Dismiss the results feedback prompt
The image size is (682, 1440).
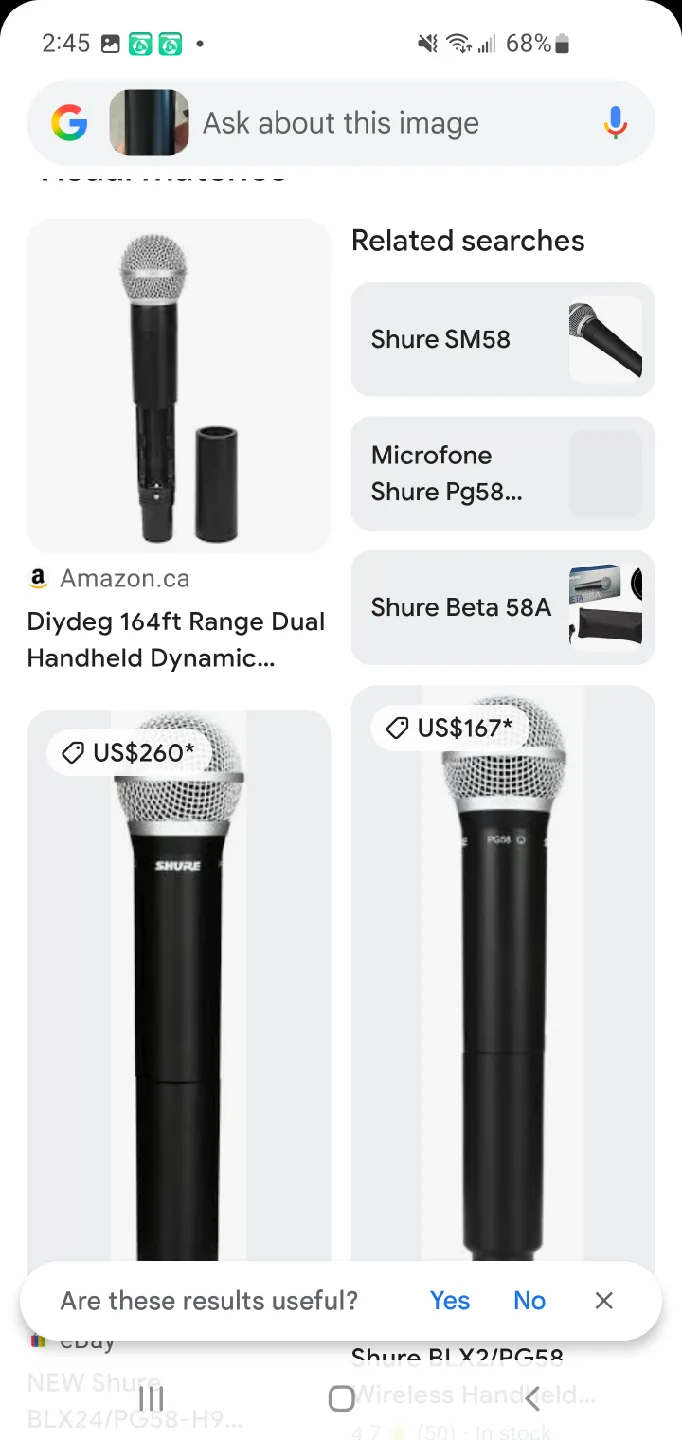pos(604,1300)
